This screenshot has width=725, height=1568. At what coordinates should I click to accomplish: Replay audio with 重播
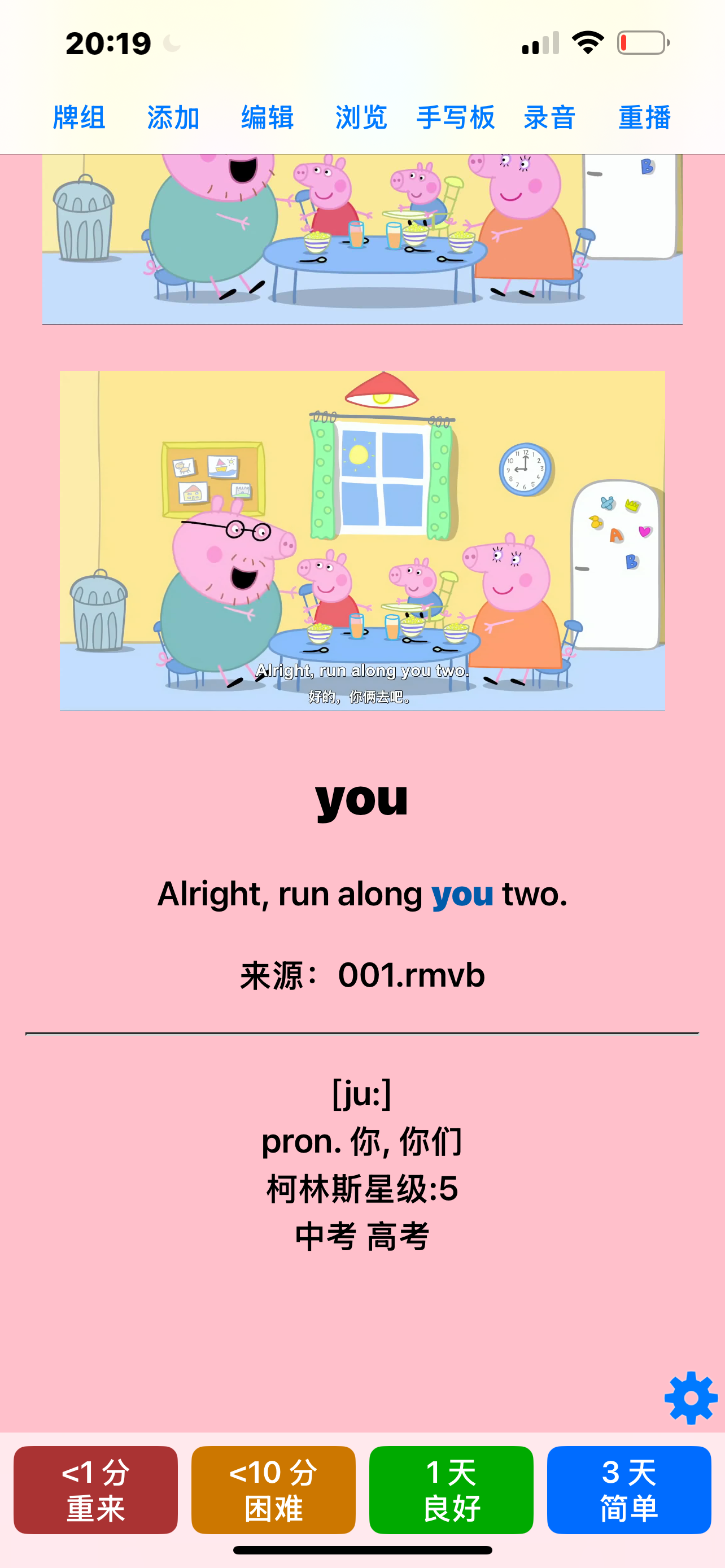point(644,117)
